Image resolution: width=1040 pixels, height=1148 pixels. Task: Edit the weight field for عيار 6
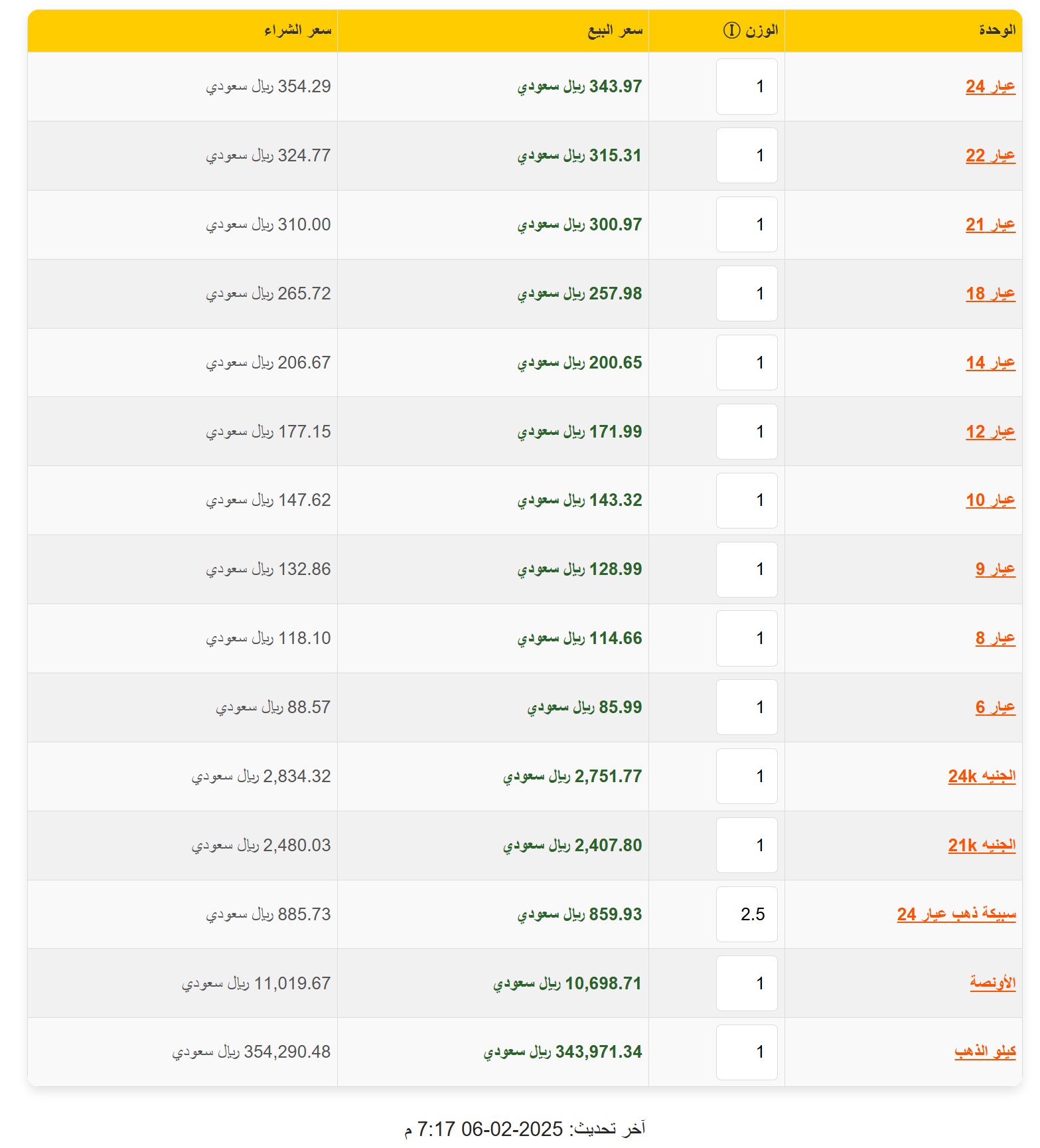click(746, 707)
